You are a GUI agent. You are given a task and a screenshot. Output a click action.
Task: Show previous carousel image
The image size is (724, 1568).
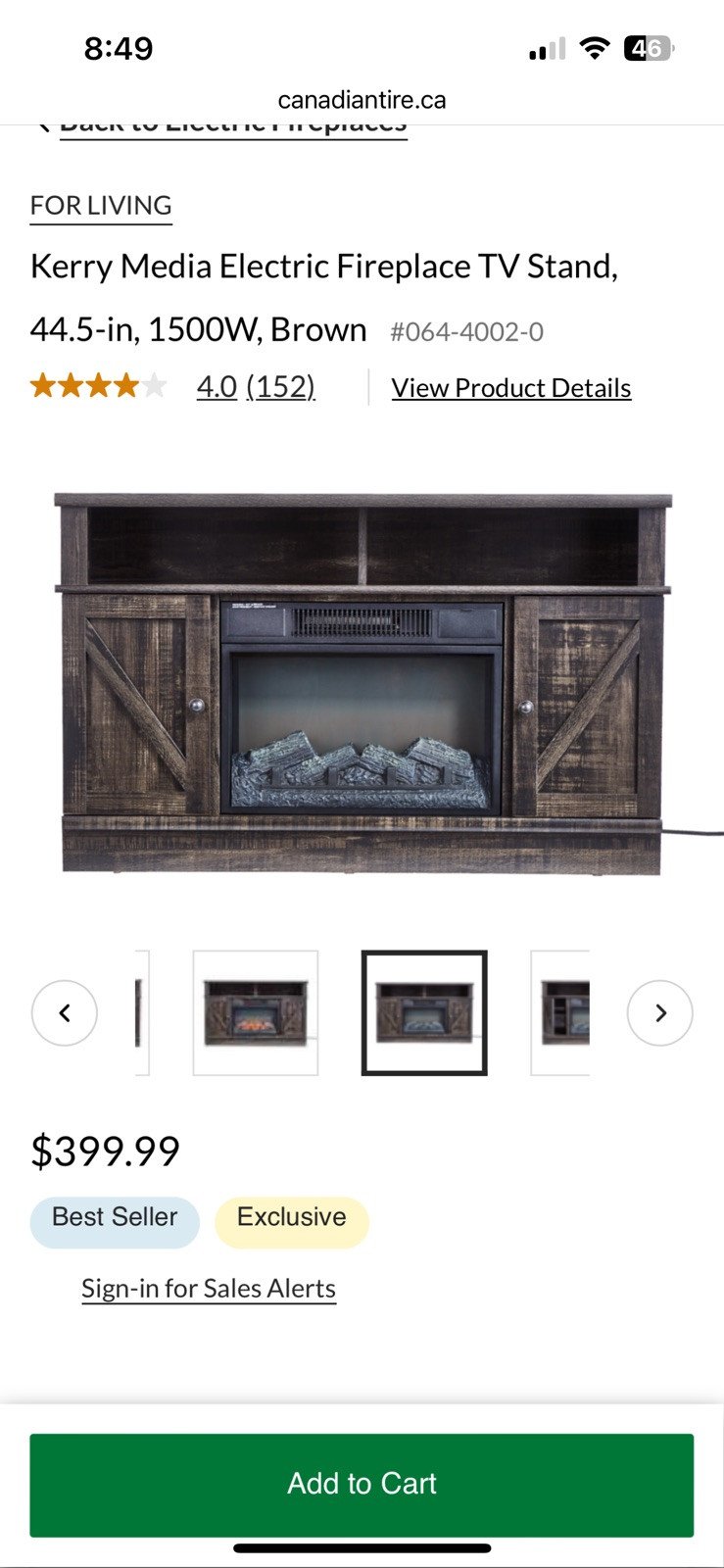[65, 1013]
